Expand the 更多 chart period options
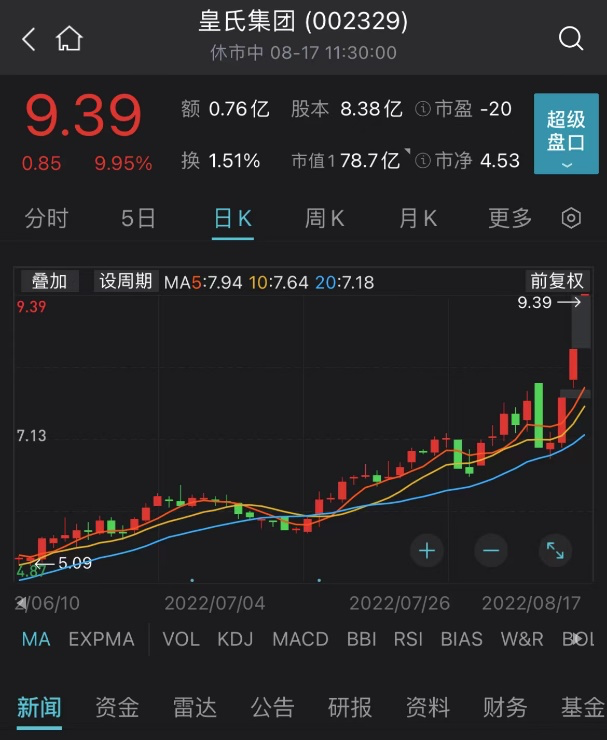The image size is (607, 740). 510,218
